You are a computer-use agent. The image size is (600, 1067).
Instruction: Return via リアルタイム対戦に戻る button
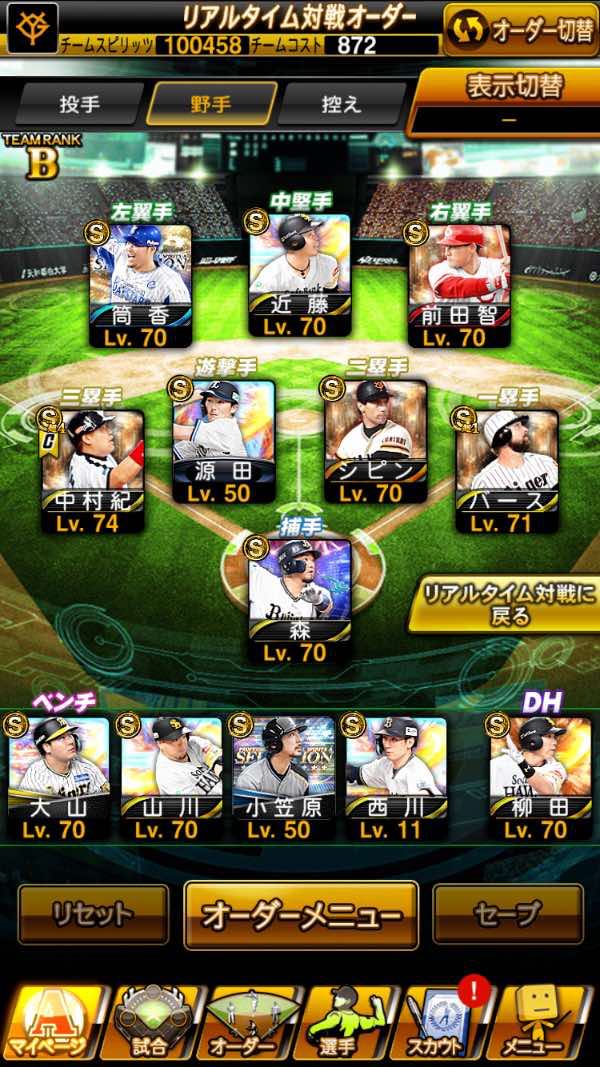click(x=503, y=604)
